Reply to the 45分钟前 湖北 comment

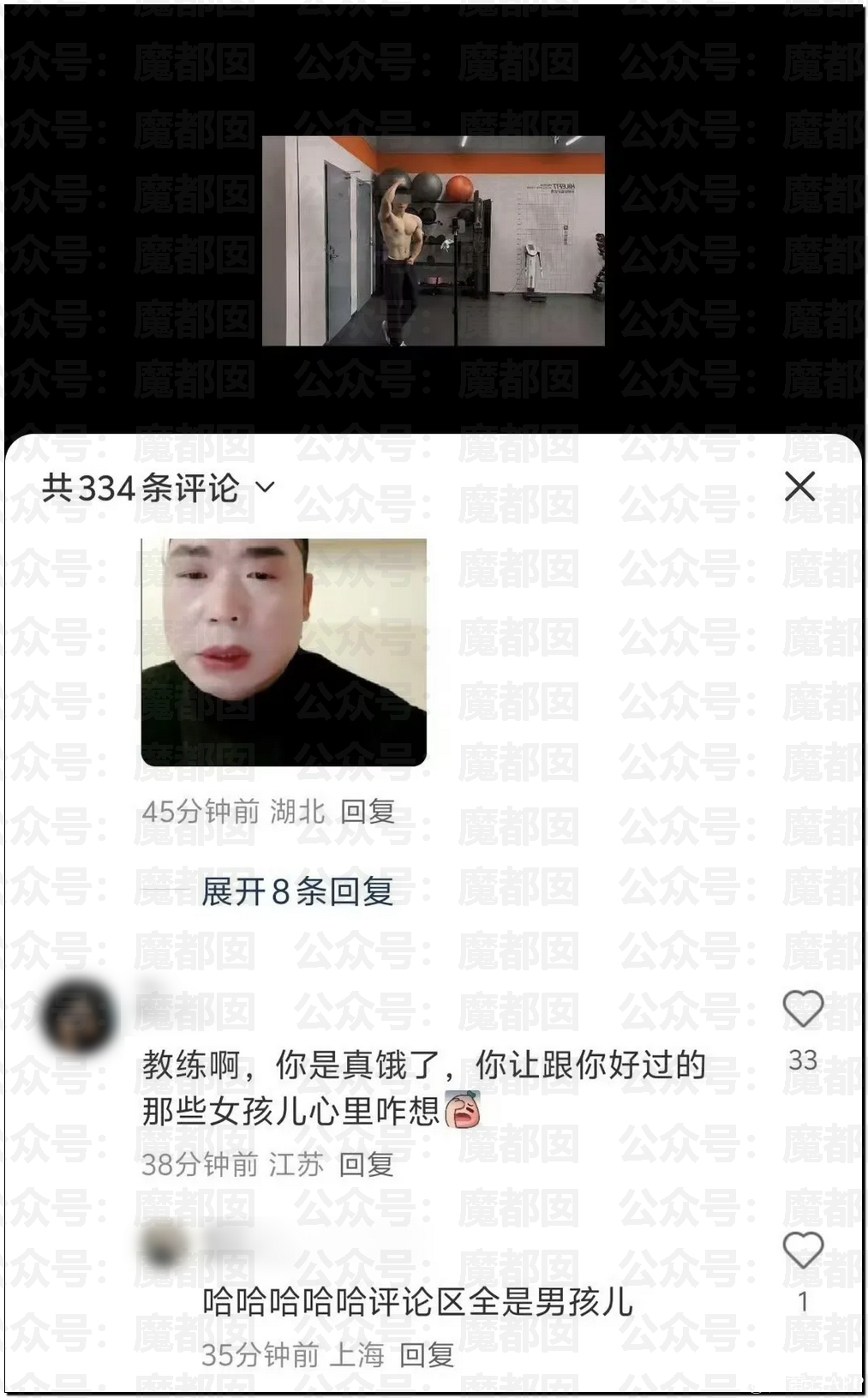[368, 811]
